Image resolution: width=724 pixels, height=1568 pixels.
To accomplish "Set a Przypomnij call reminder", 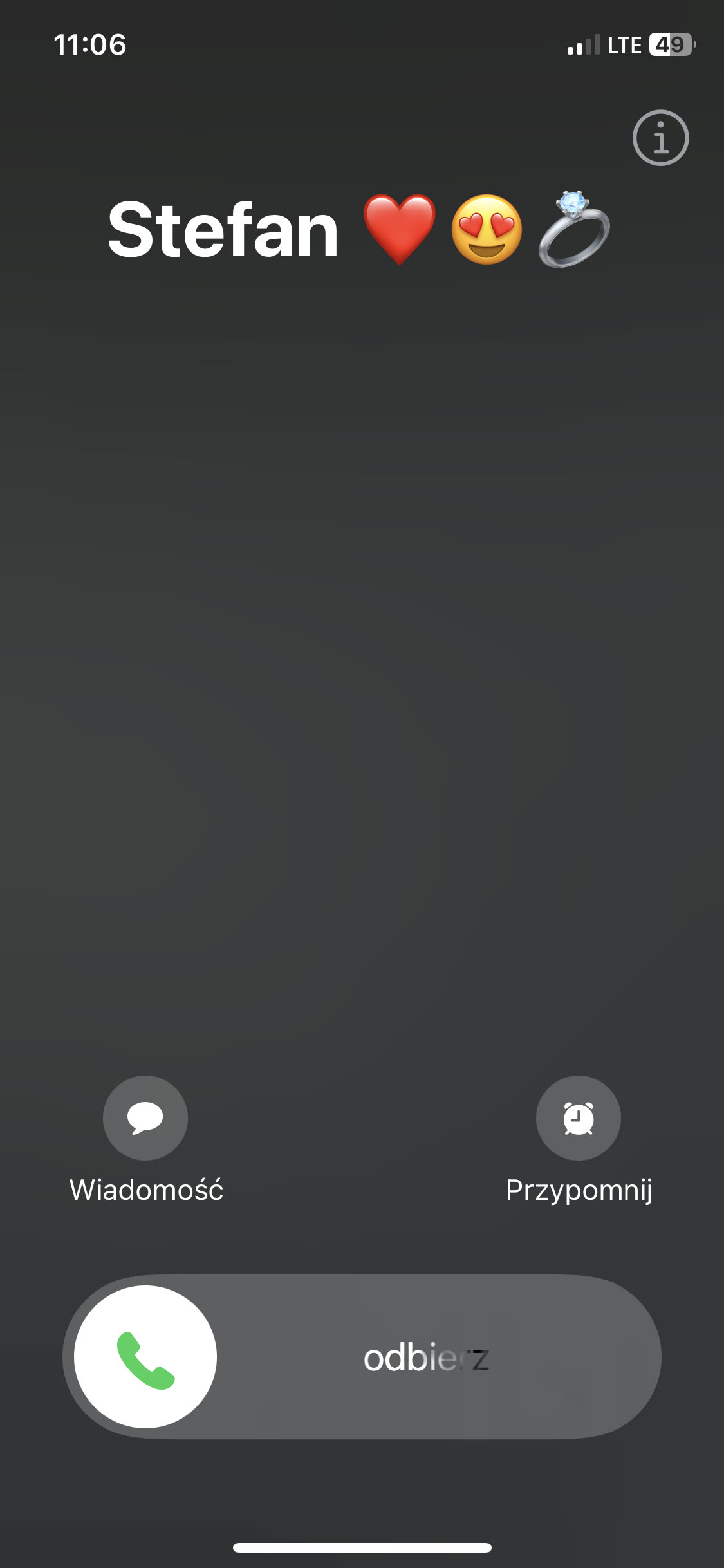I will 578,1117.
